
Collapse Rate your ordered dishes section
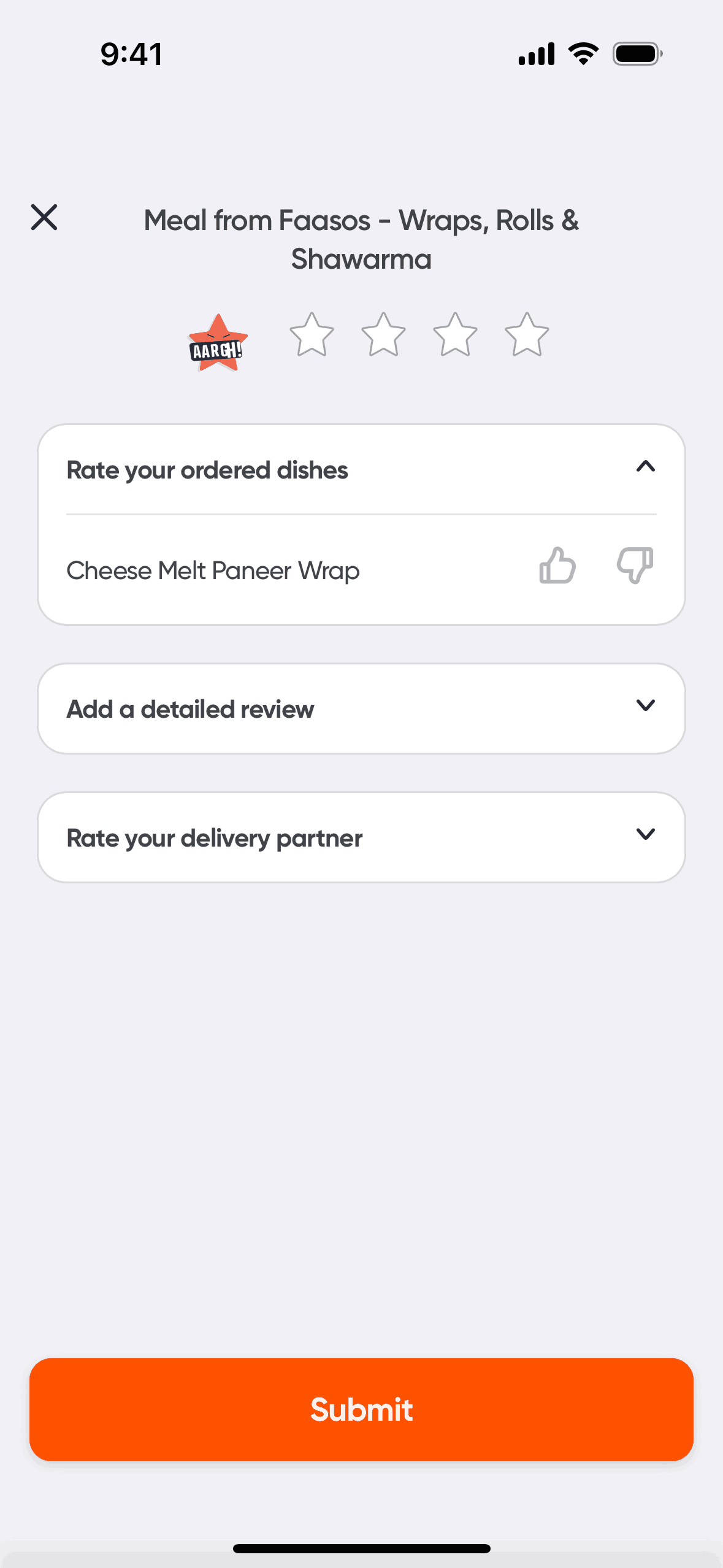[x=645, y=467]
